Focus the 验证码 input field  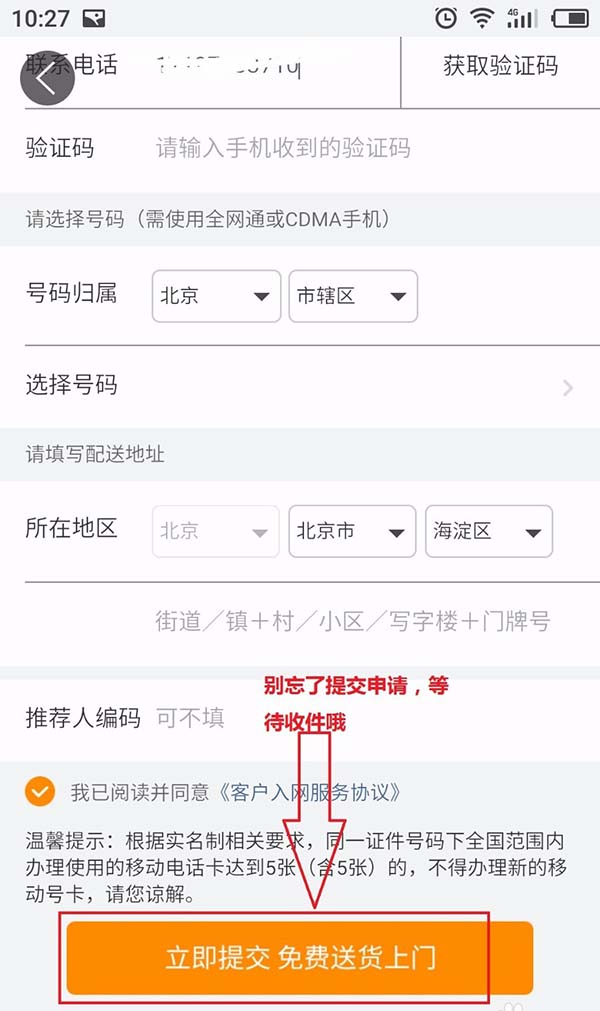pyautogui.click(x=360, y=149)
